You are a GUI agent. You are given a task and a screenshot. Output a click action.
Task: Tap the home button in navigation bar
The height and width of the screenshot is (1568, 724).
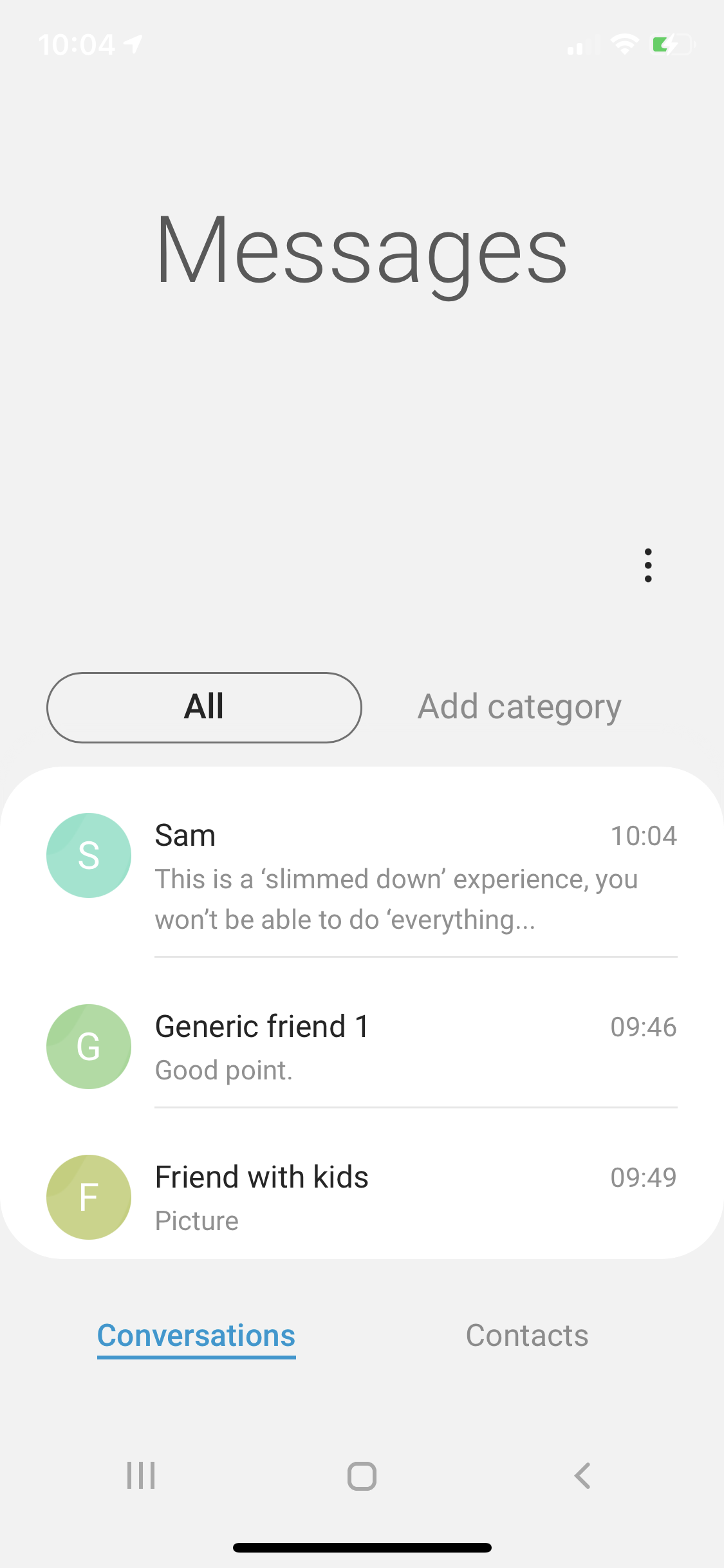[362, 1475]
